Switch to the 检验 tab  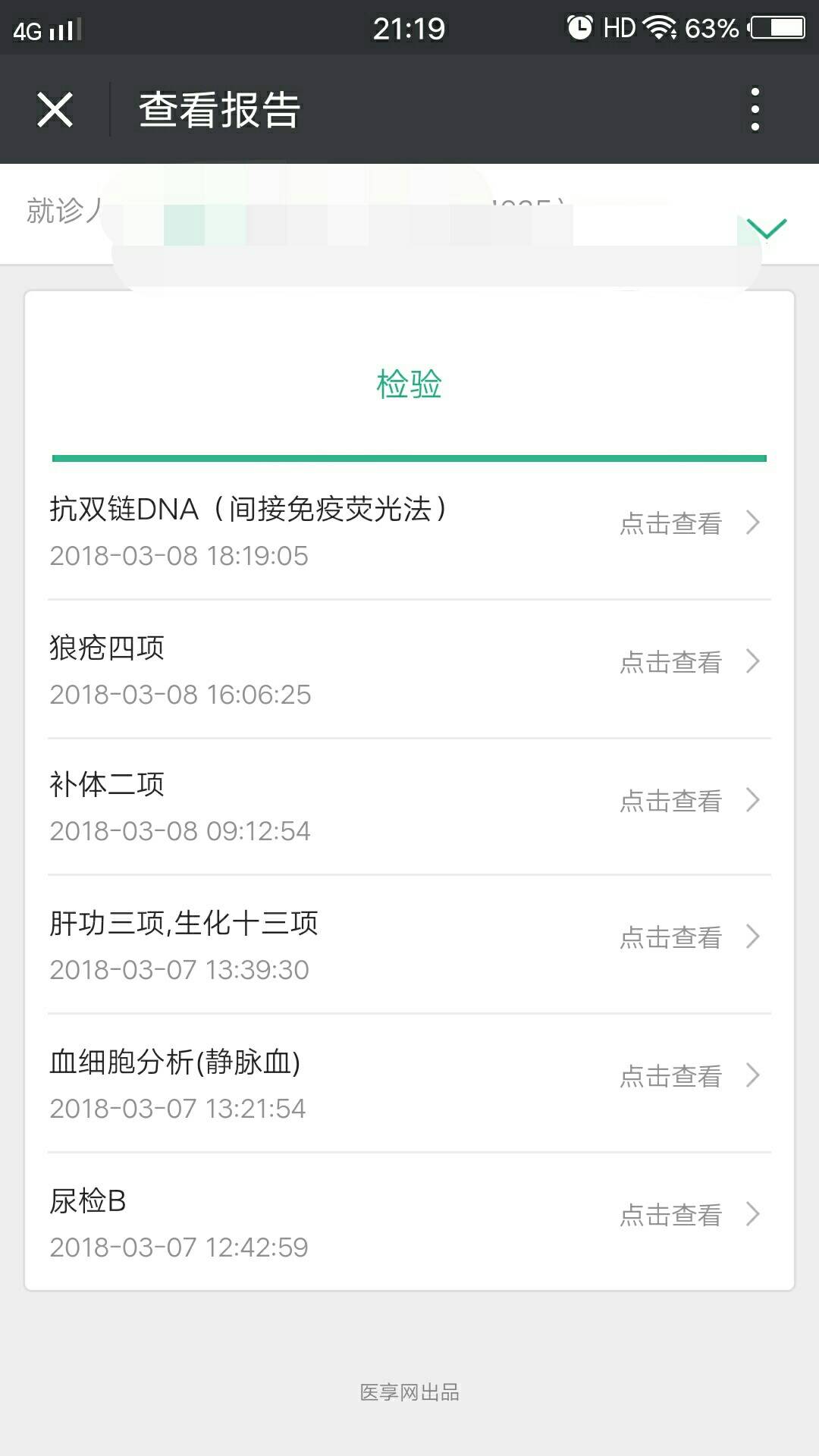tap(409, 384)
